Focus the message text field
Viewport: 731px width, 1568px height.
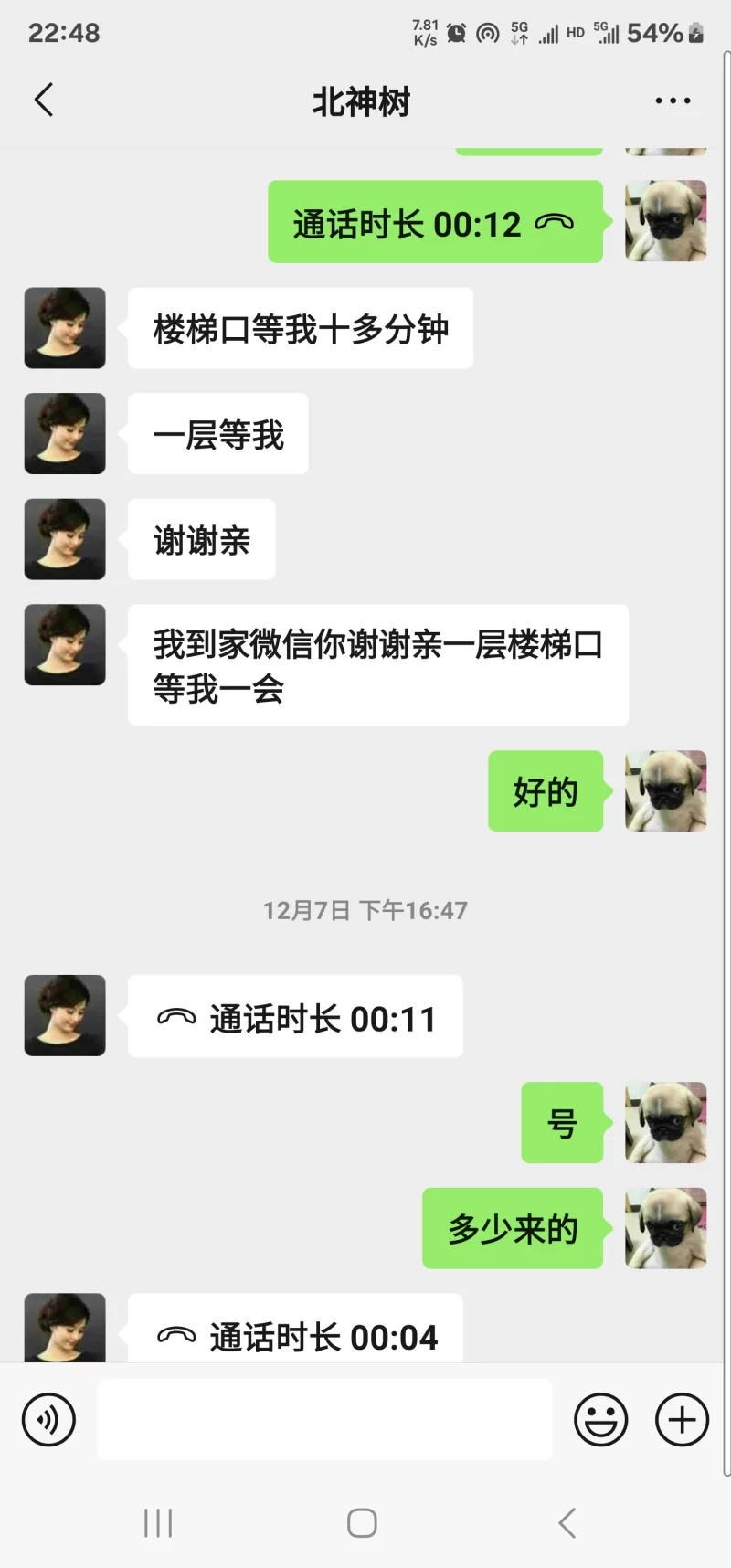324,1420
